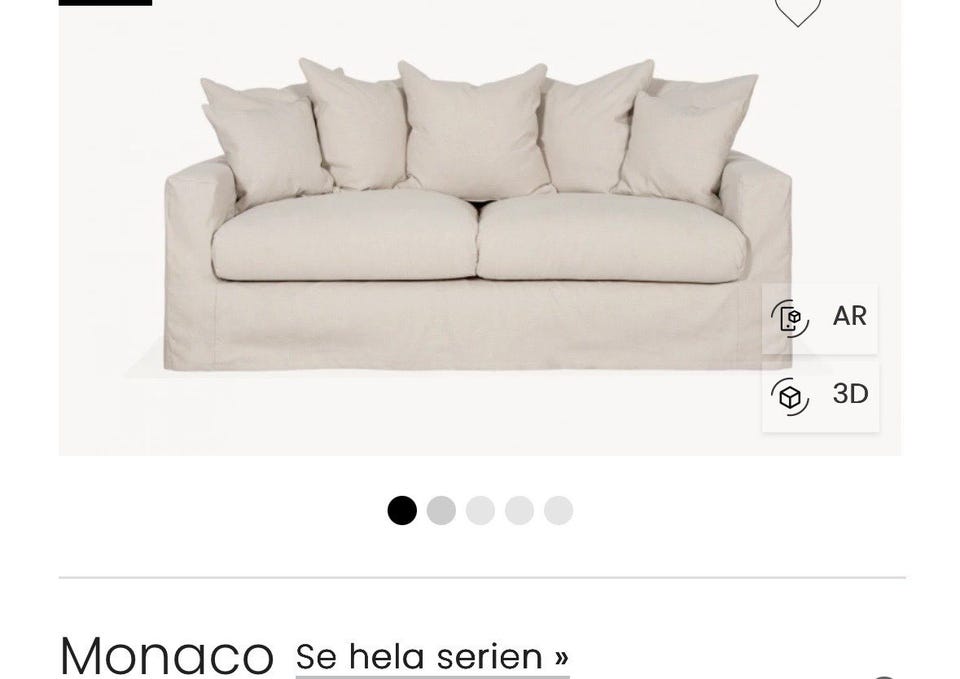Add the Monaco sofa to wishlist
The height and width of the screenshot is (679, 960).
coord(797,10)
